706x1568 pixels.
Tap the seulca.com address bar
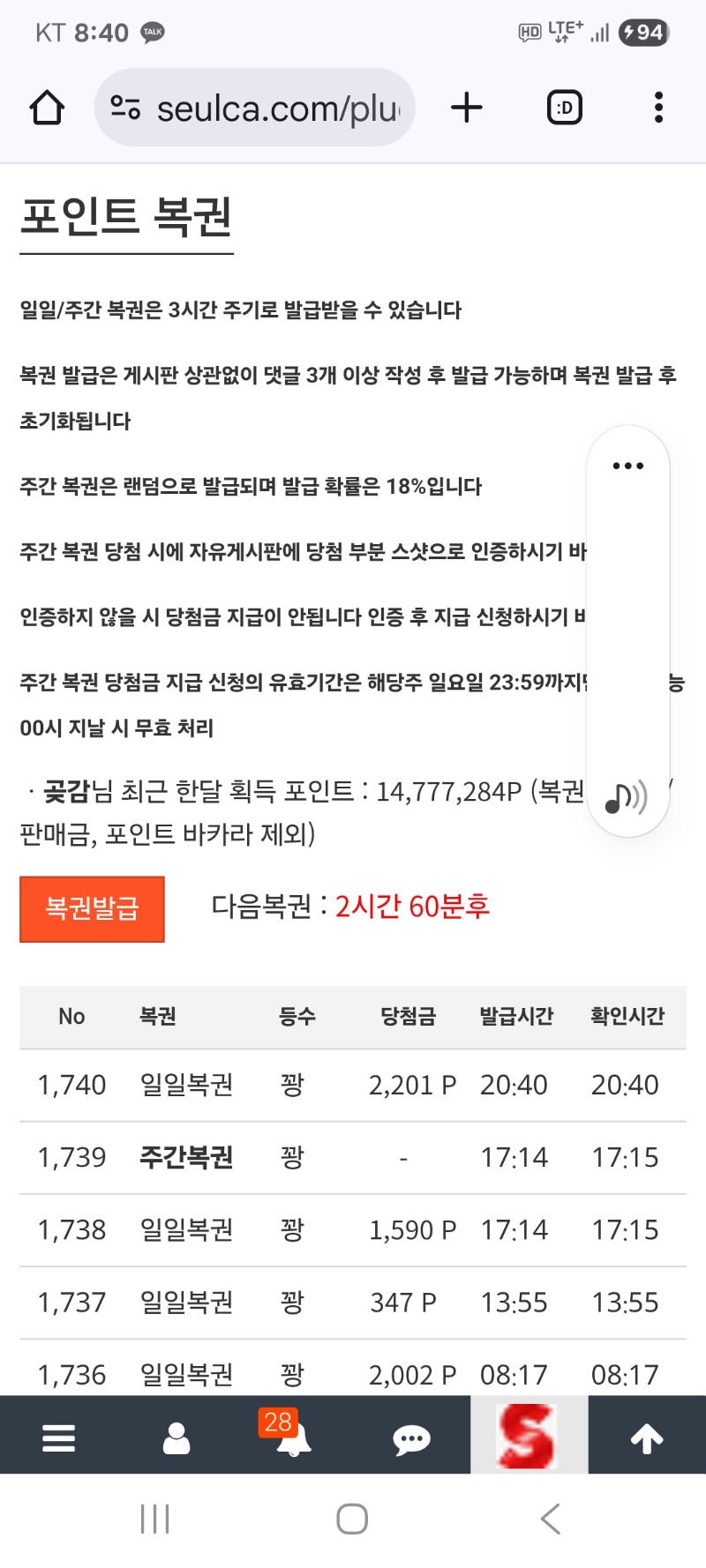pos(254,108)
